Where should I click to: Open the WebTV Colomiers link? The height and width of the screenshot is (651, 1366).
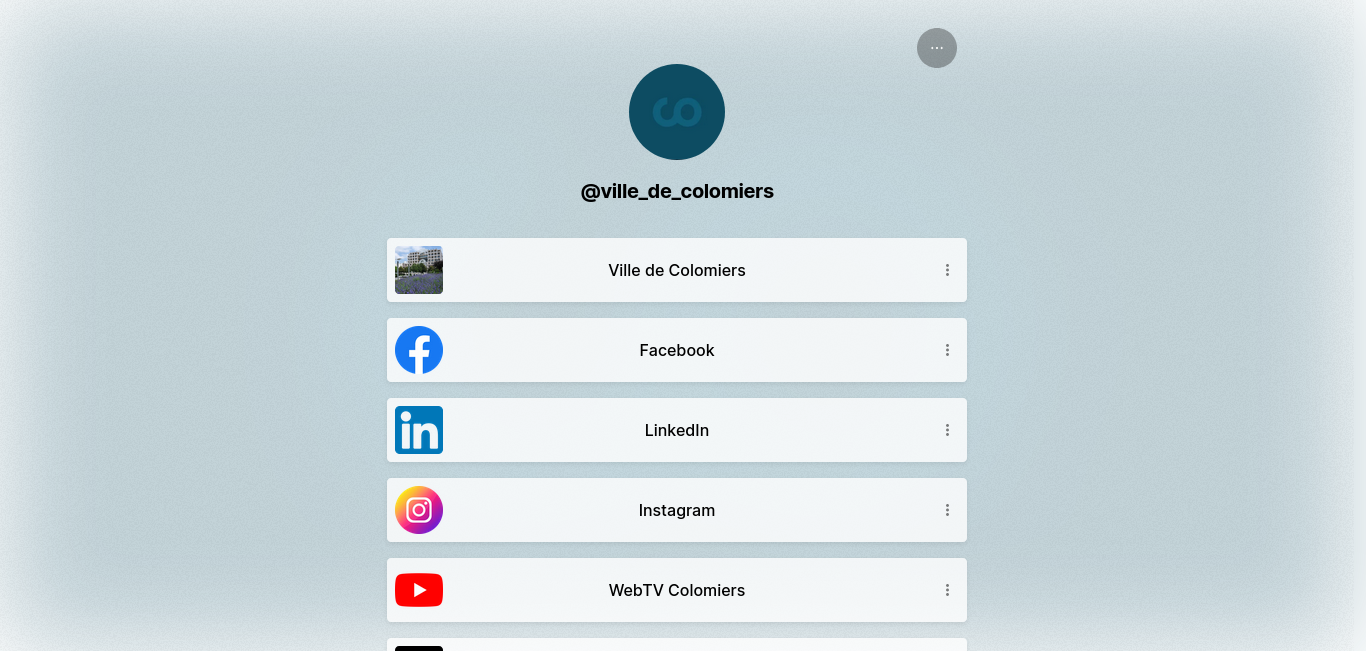pos(676,590)
